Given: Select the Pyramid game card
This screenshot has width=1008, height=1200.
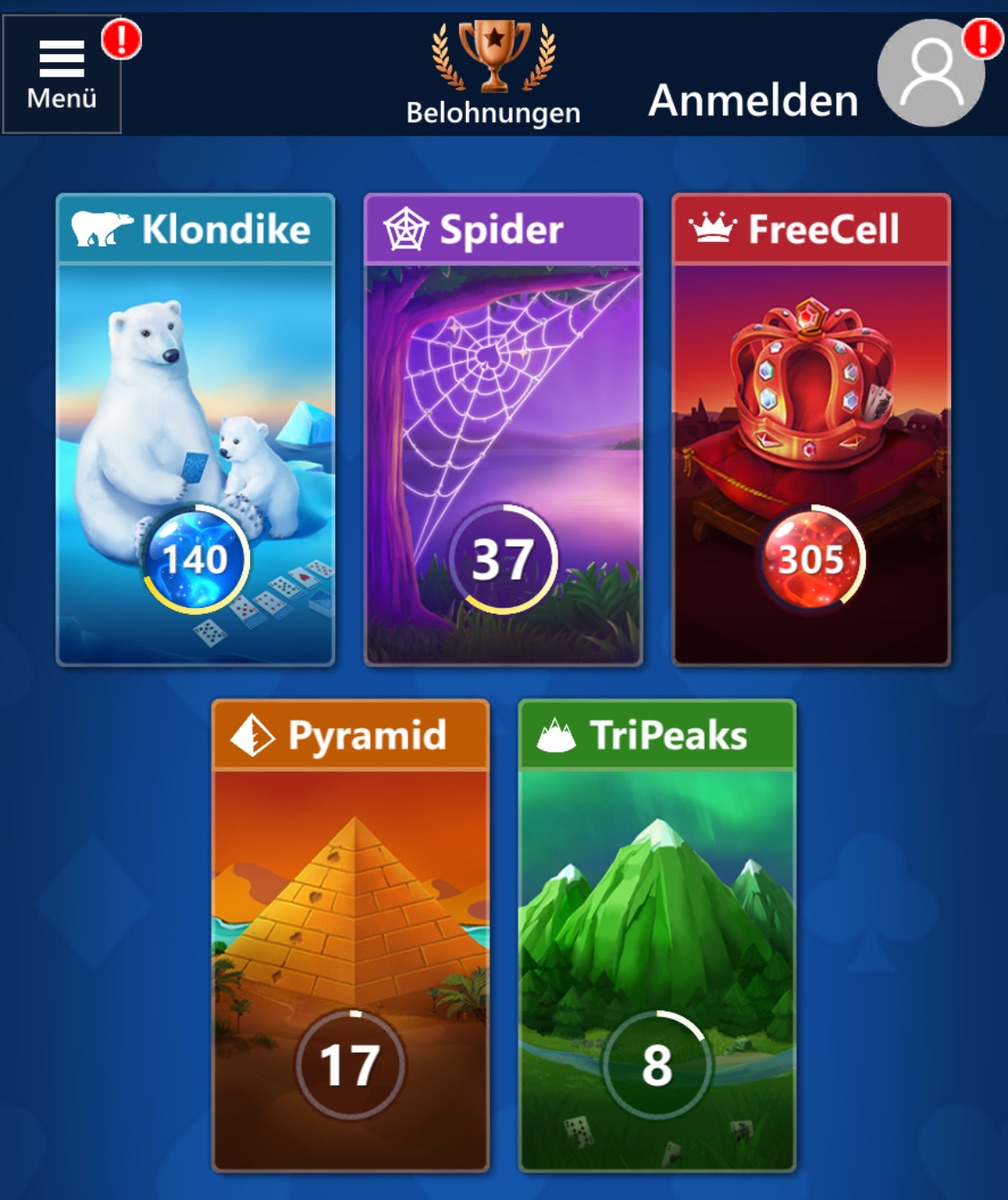Looking at the screenshot, I should [x=350, y=935].
